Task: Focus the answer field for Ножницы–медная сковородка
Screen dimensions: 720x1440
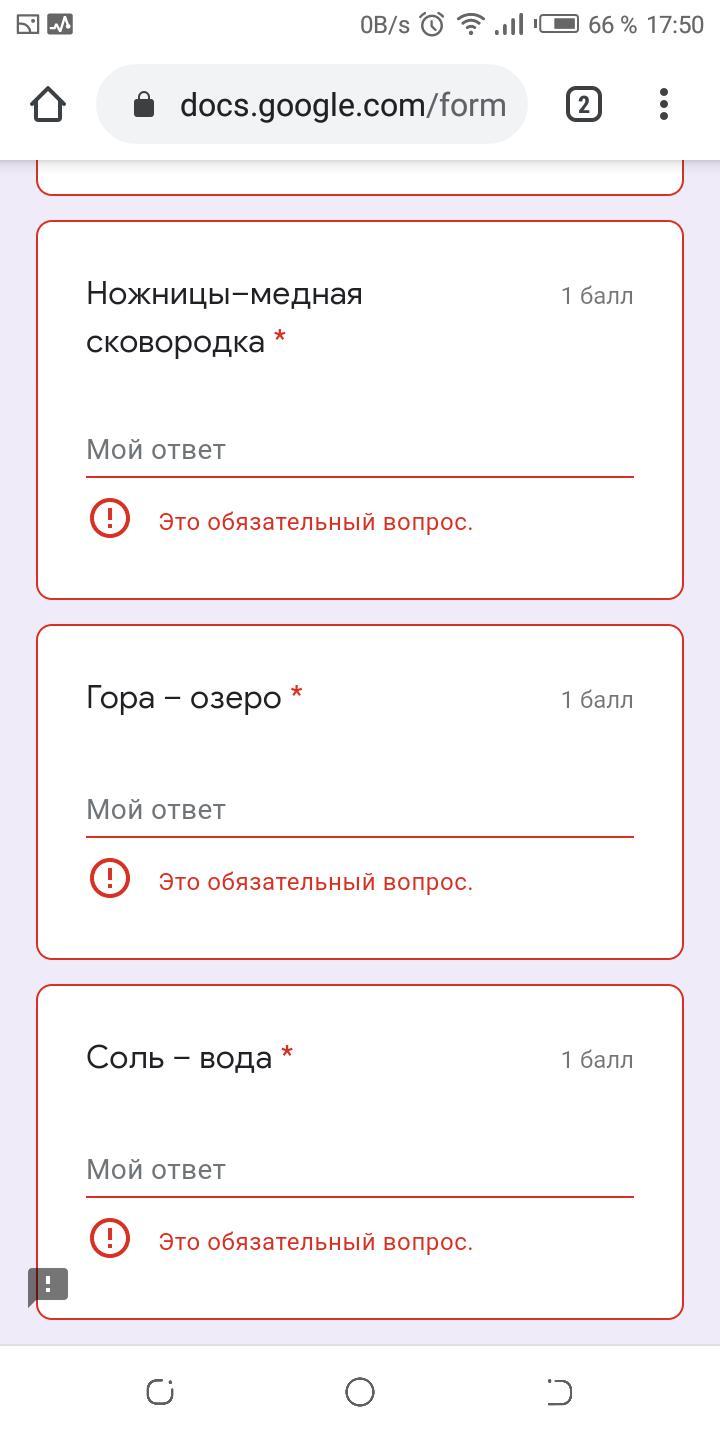Action: [360, 450]
